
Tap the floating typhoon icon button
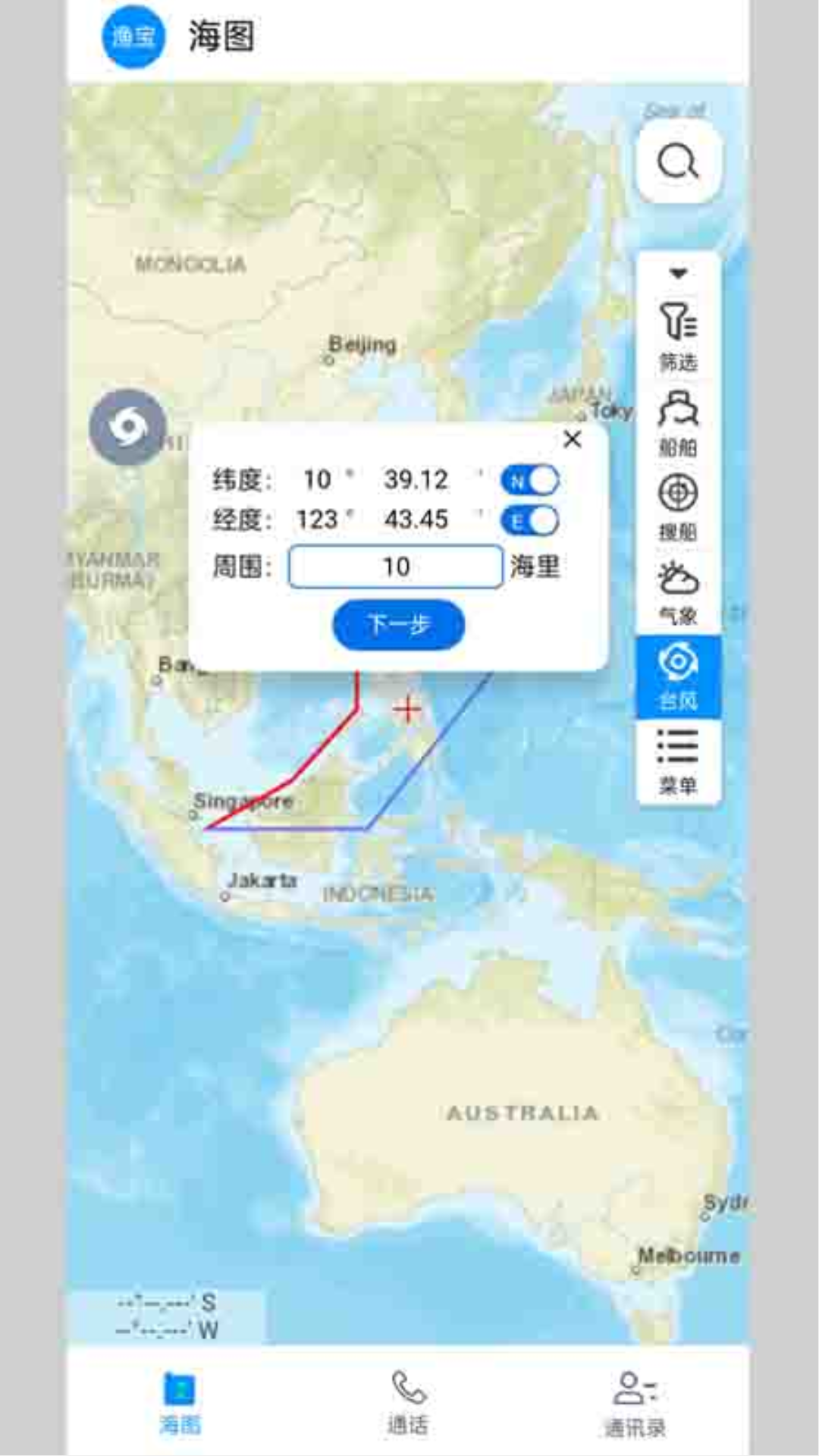[x=127, y=427]
